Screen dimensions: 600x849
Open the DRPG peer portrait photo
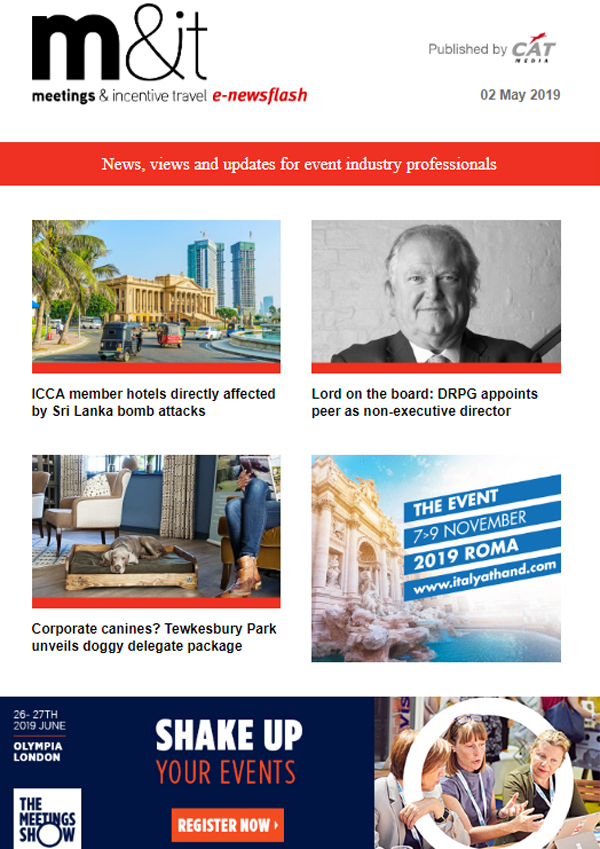(x=436, y=292)
